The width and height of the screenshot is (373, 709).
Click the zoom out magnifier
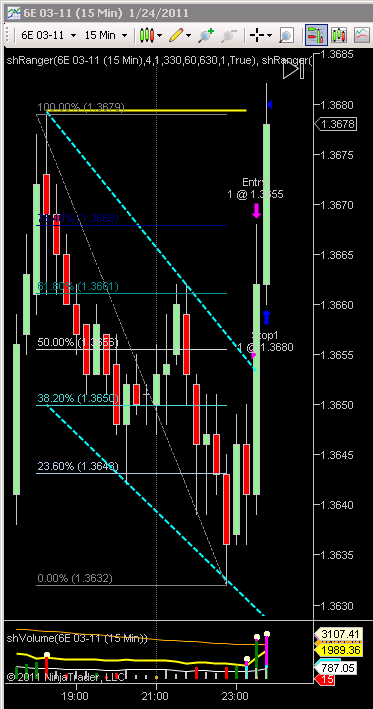click(x=229, y=35)
